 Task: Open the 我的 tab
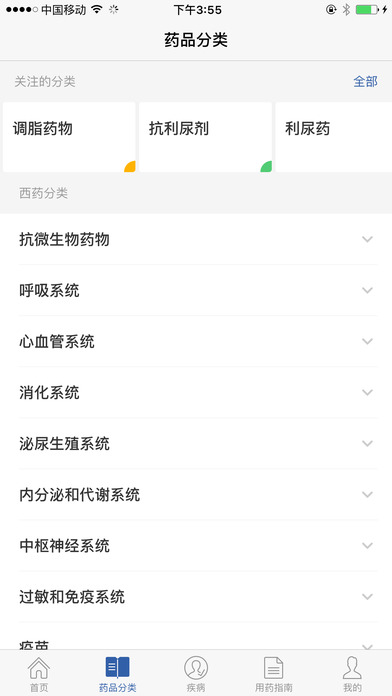352,674
